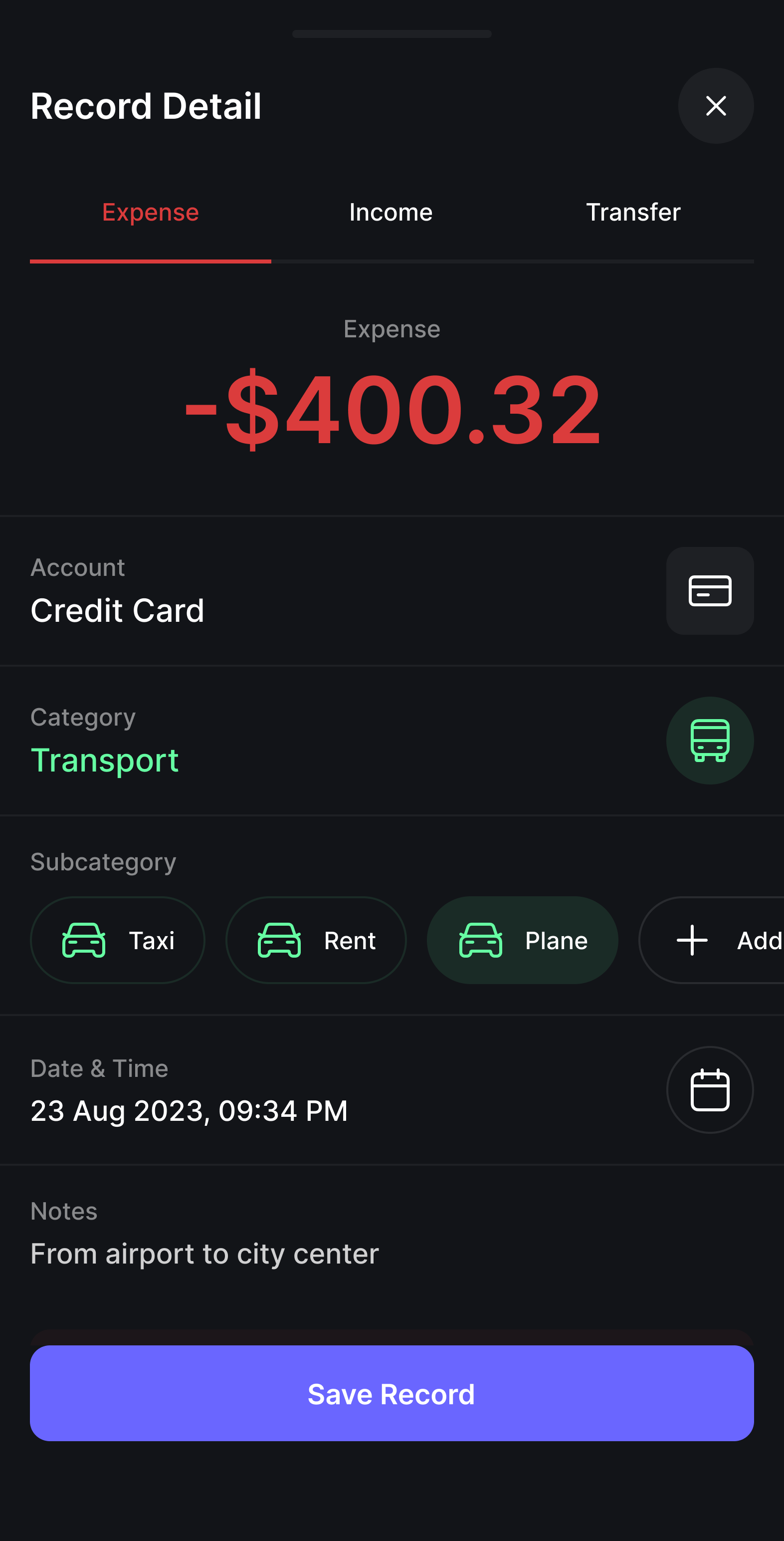Open the Transport category bus icon

pyautogui.click(x=710, y=740)
